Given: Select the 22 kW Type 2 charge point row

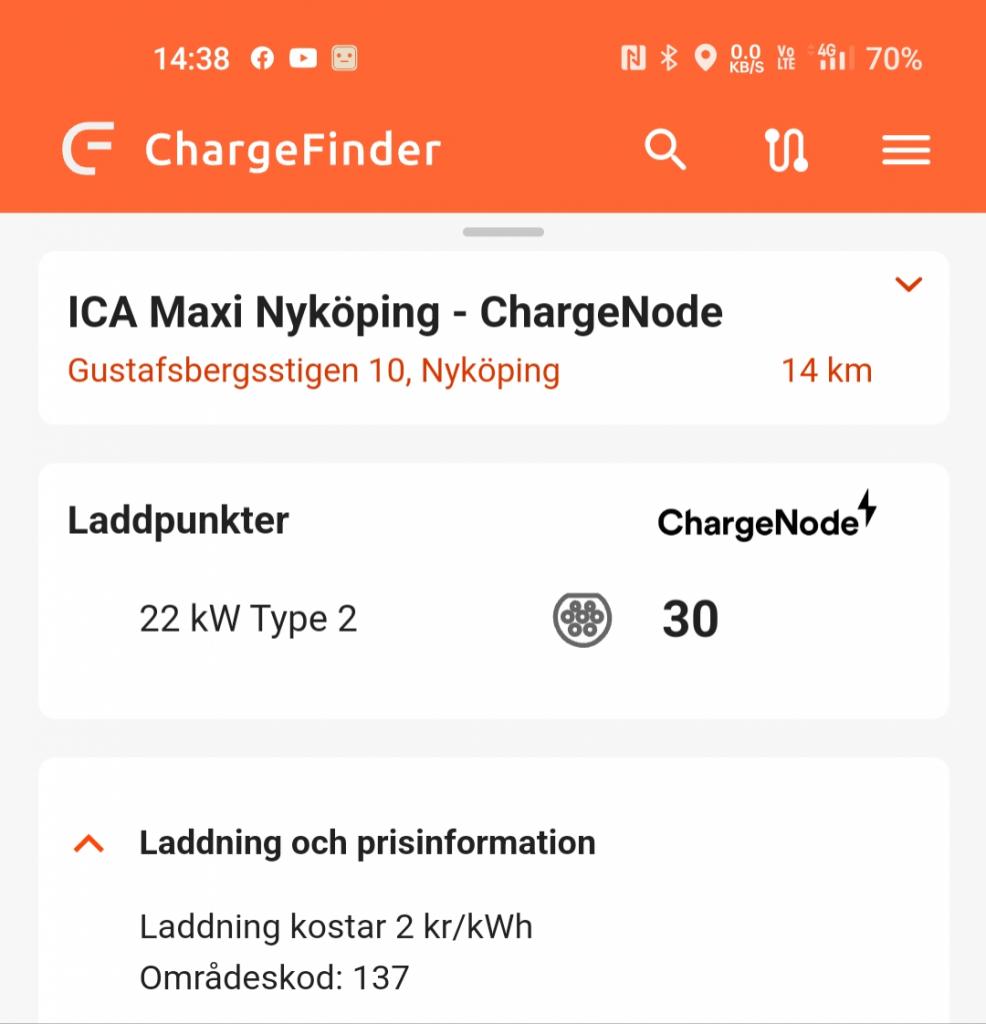Looking at the screenshot, I should (x=430, y=620).
